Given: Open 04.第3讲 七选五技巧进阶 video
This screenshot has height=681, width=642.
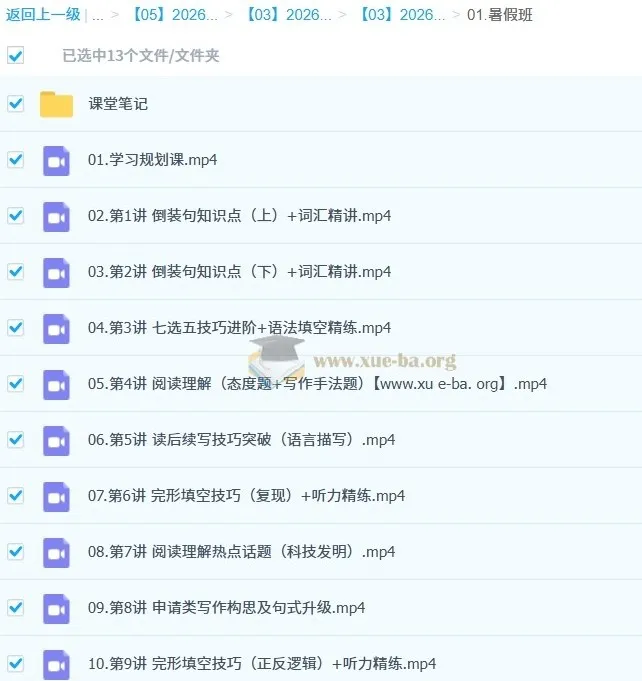Looking at the screenshot, I should [239, 328].
